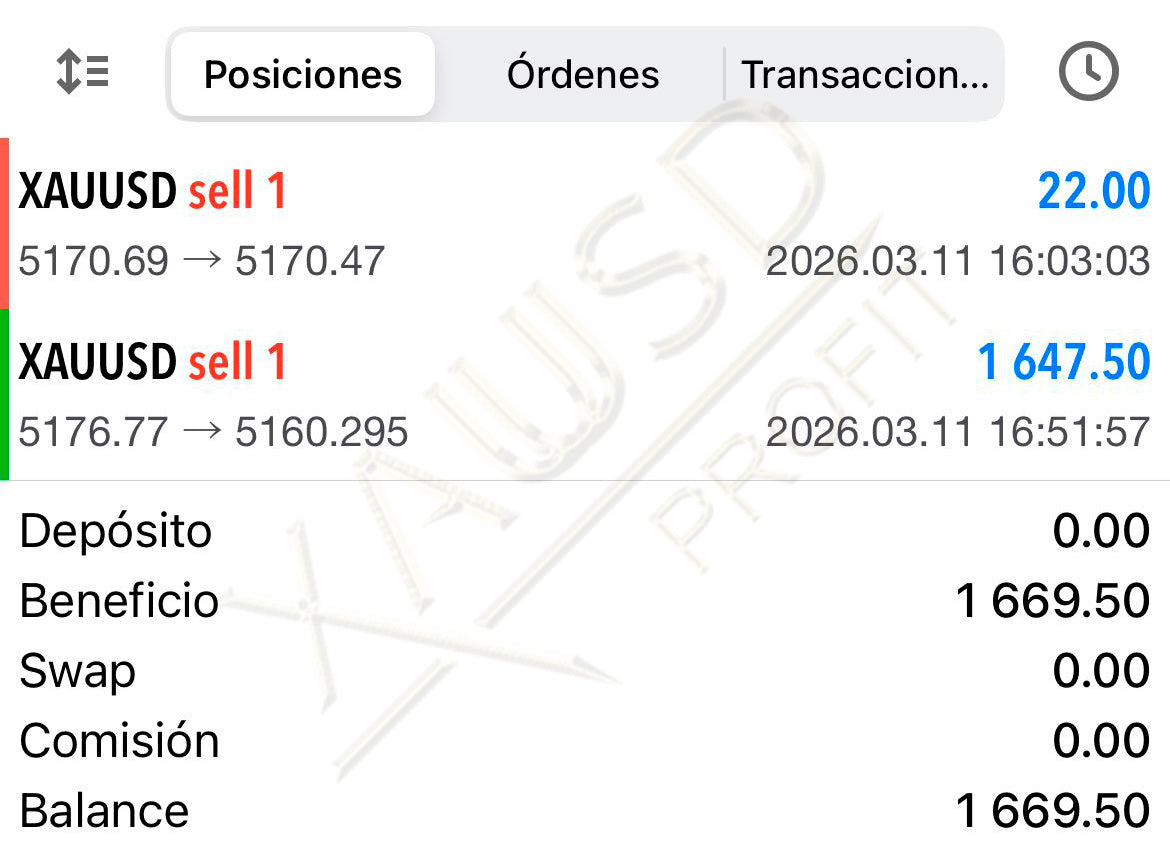Switch to the Órdenes tab
The image size is (1170, 858).
click(x=583, y=75)
